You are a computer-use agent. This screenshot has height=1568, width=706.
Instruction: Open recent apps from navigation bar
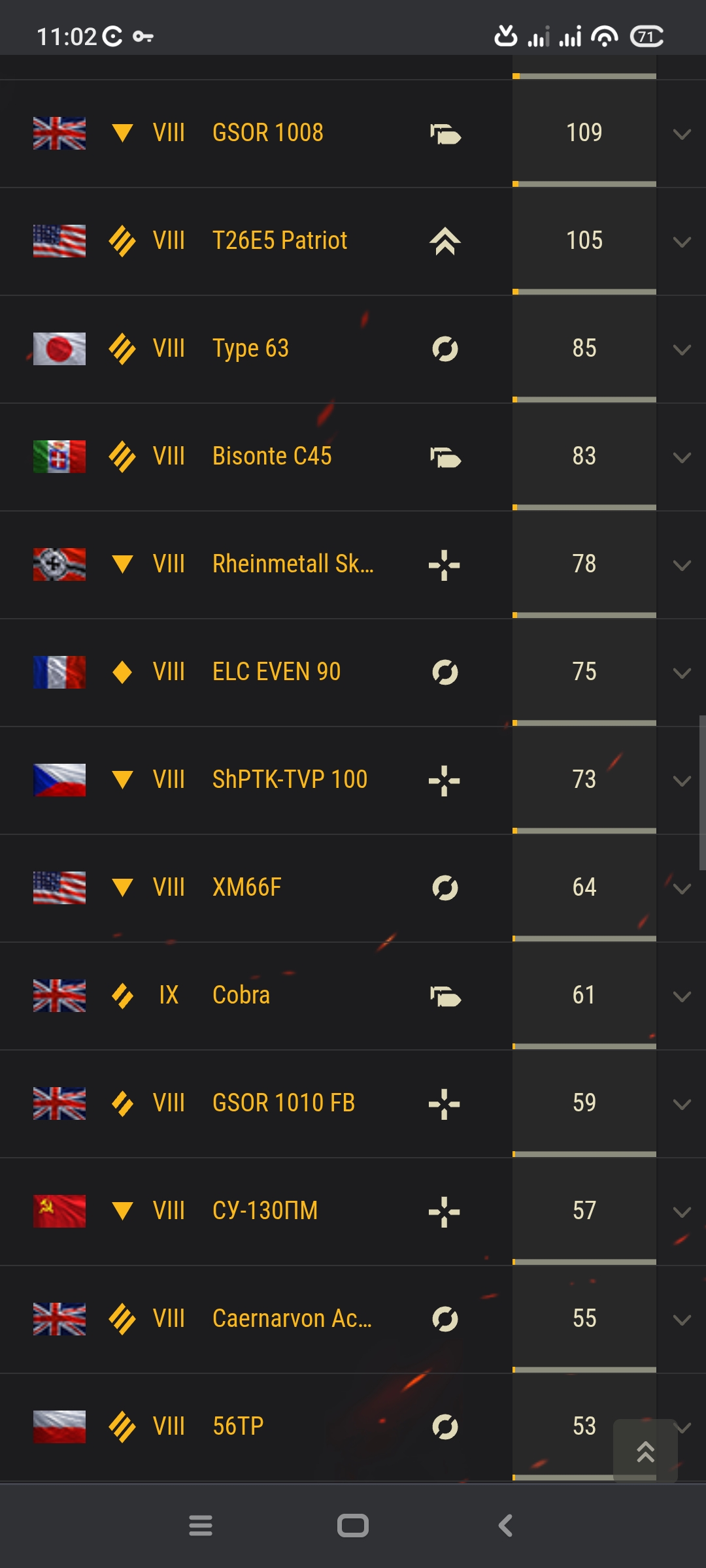pyautogui.click(x=201, y=1526)
